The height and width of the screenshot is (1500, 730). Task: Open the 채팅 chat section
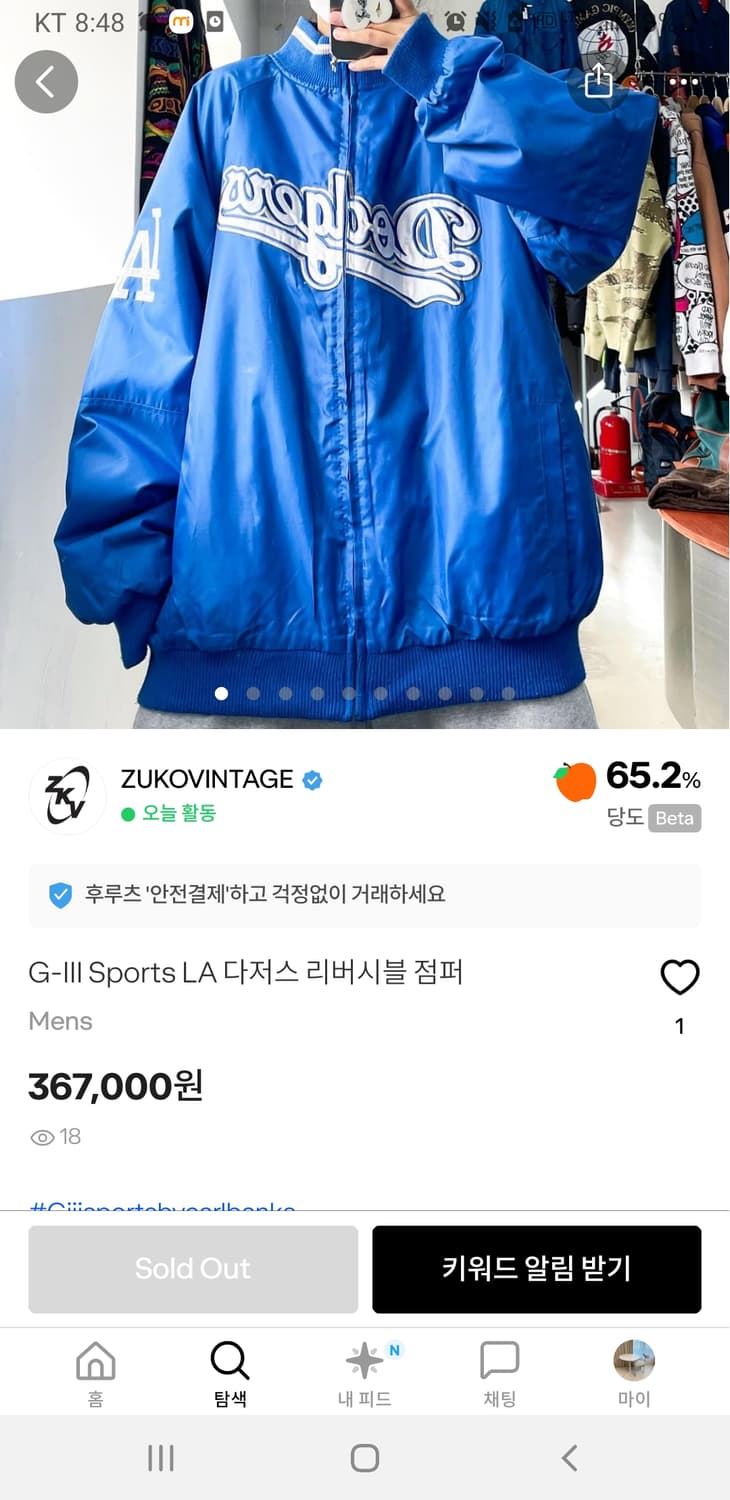tap(499, 1370)
